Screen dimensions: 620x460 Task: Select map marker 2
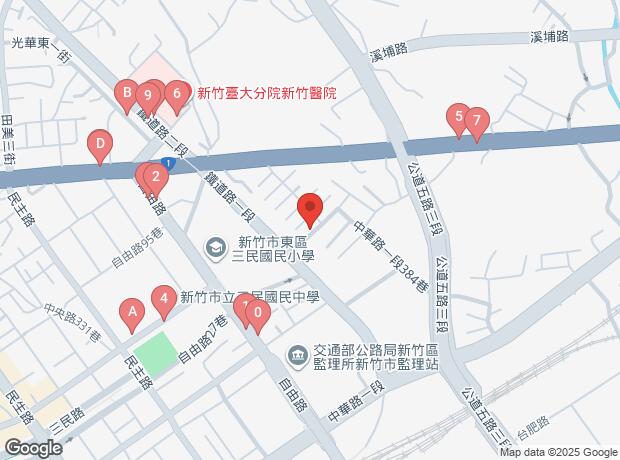point(156,179)
